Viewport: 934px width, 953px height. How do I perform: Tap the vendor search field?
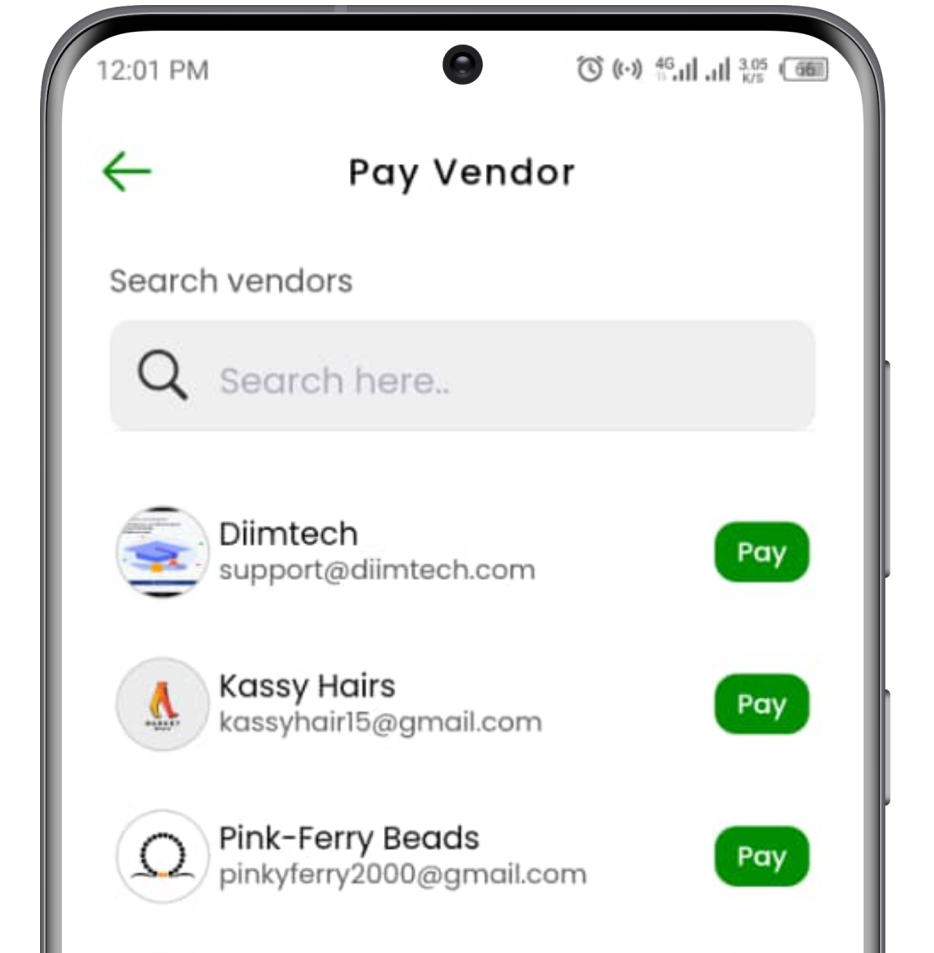462,379
